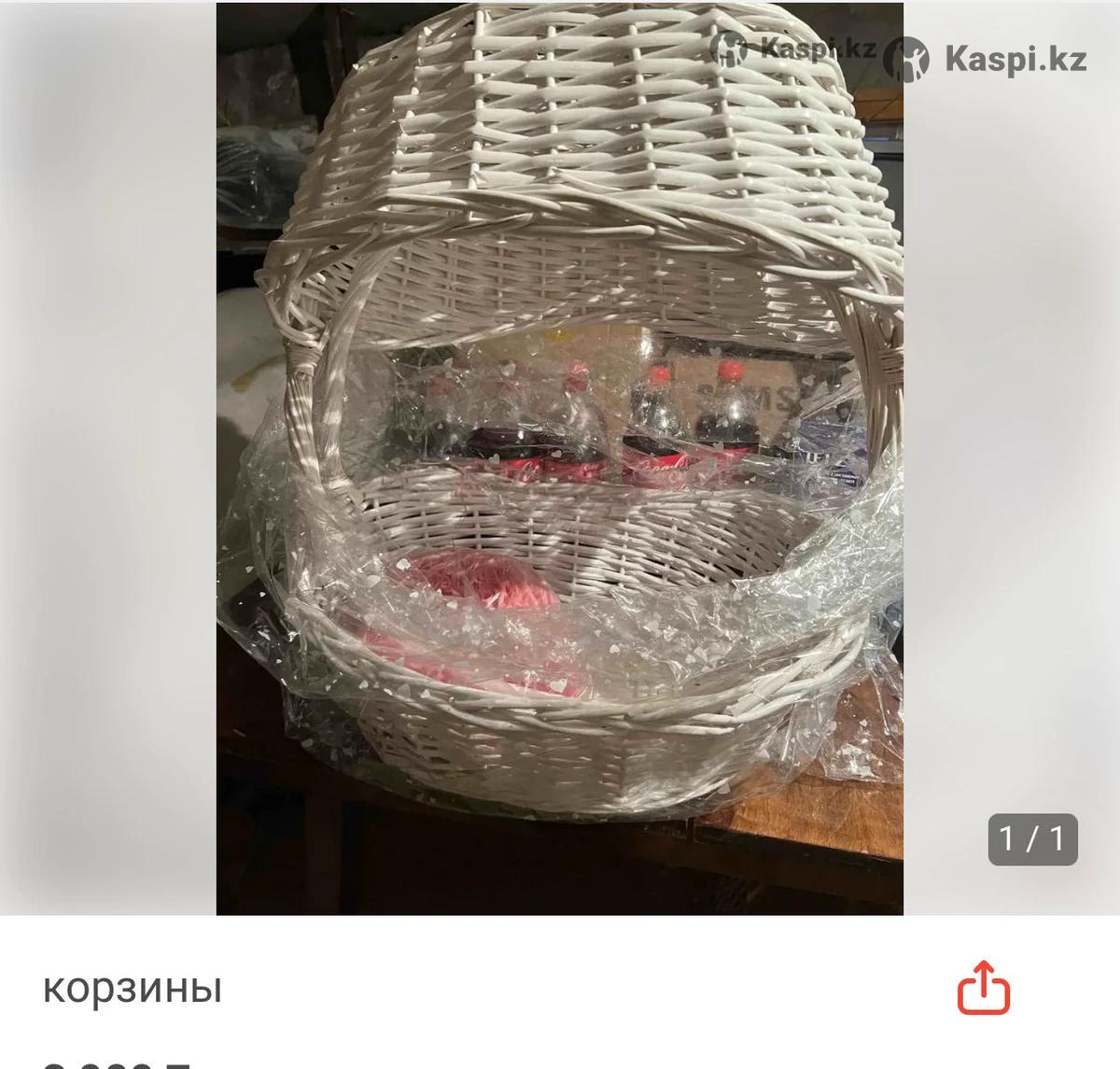This screenshot has width=1120, height=1069.
Task: Share this basket listing
Action: point(984,988)
